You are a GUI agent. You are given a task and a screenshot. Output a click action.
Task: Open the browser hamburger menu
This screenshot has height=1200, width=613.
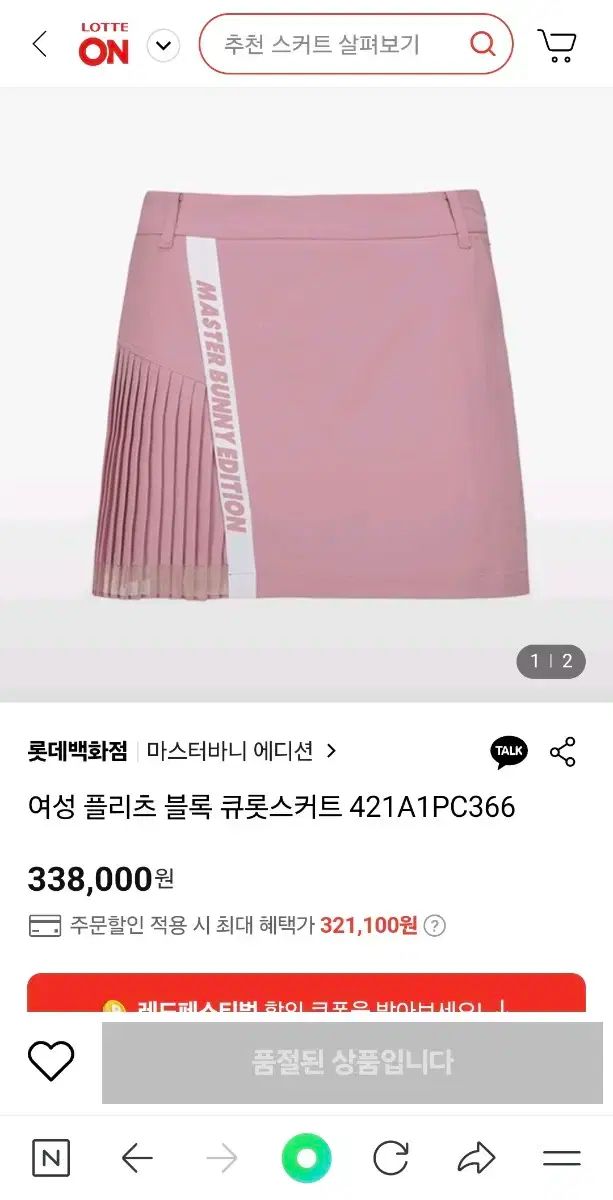pyautogui.click(x=561, y=1158)
